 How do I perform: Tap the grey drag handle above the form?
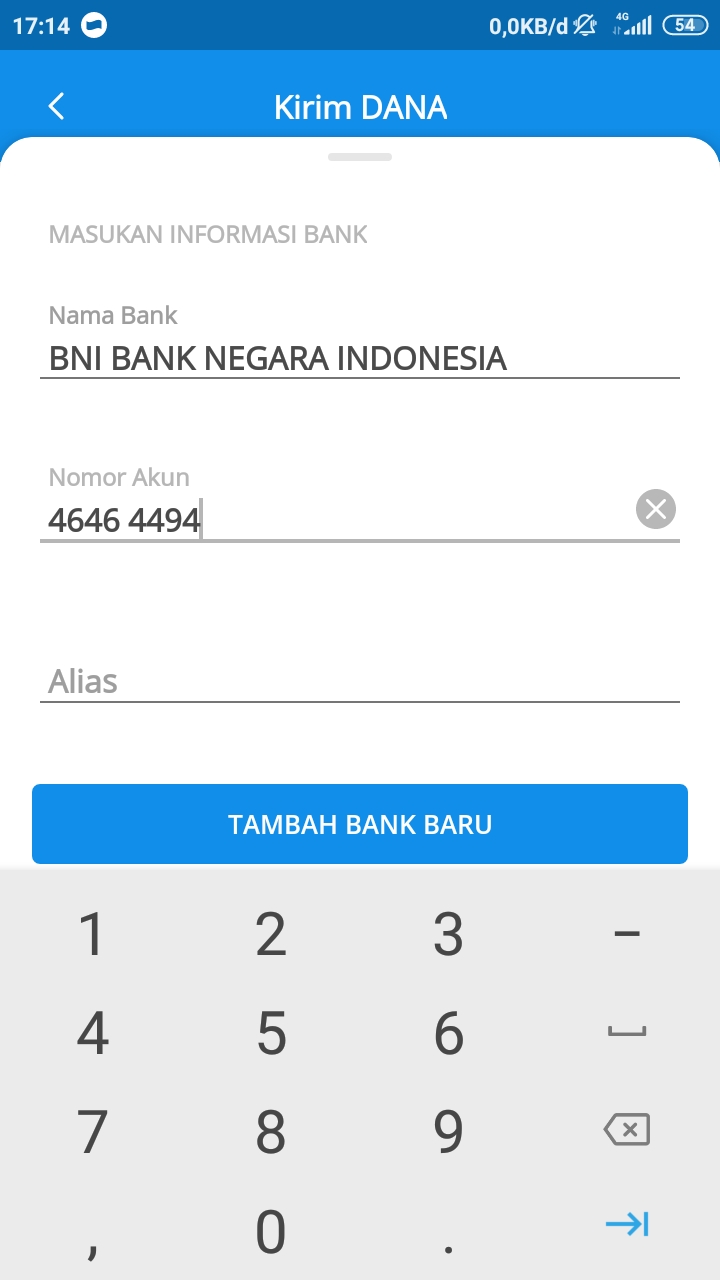[359, 156]
